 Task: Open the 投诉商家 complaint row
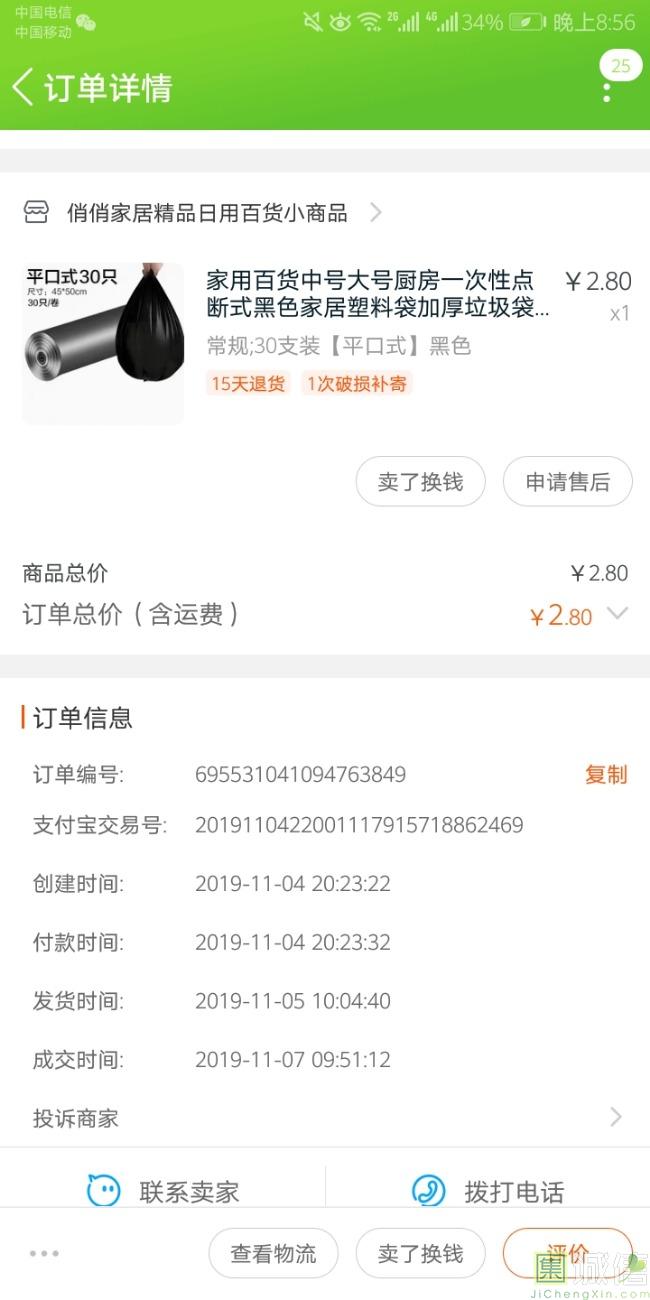coord(325,1117)
